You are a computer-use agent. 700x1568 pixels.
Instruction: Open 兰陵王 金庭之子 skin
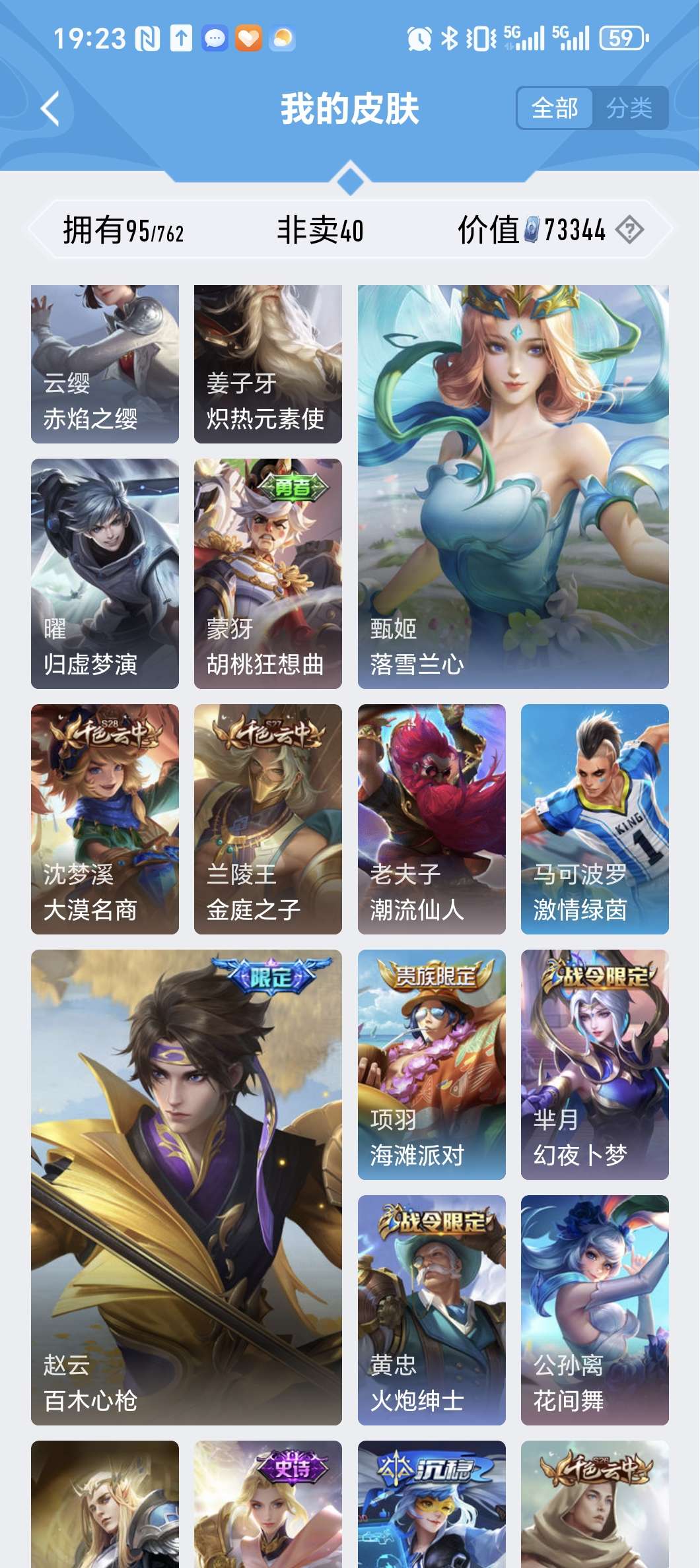point(268,819)
